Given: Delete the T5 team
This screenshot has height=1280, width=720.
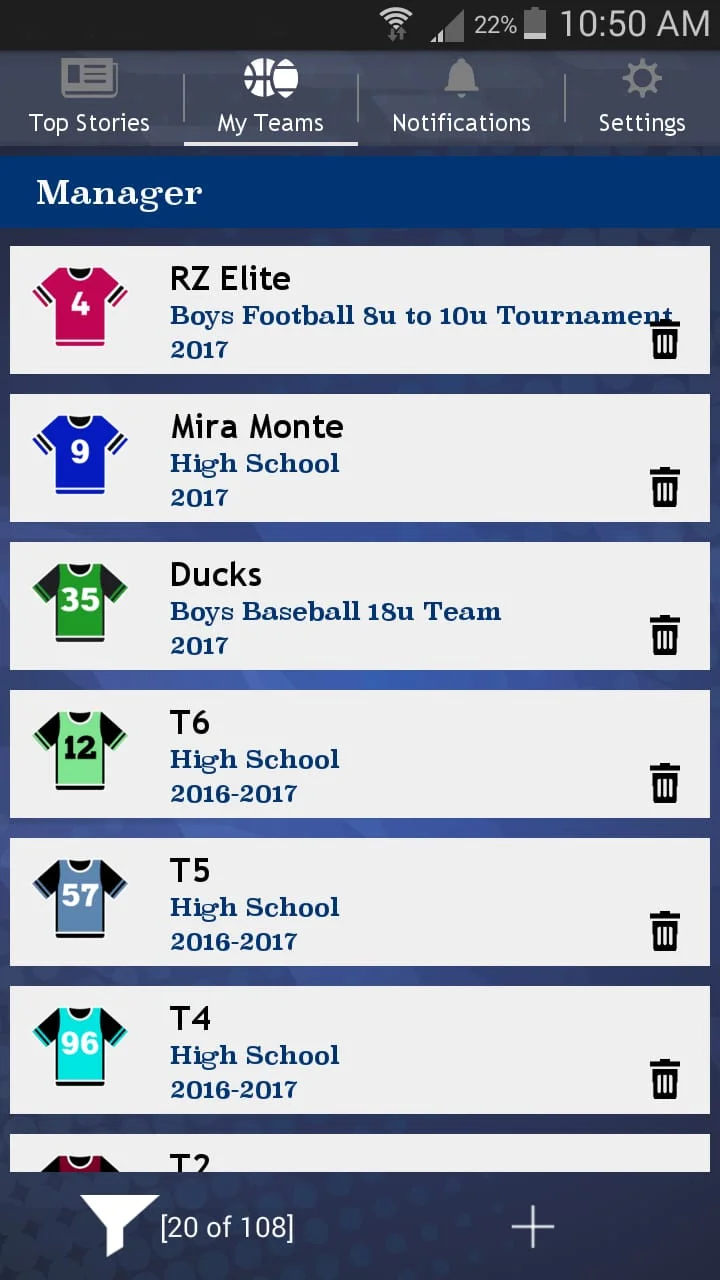Looking at the screenshot, I should (x=665, y=930).
